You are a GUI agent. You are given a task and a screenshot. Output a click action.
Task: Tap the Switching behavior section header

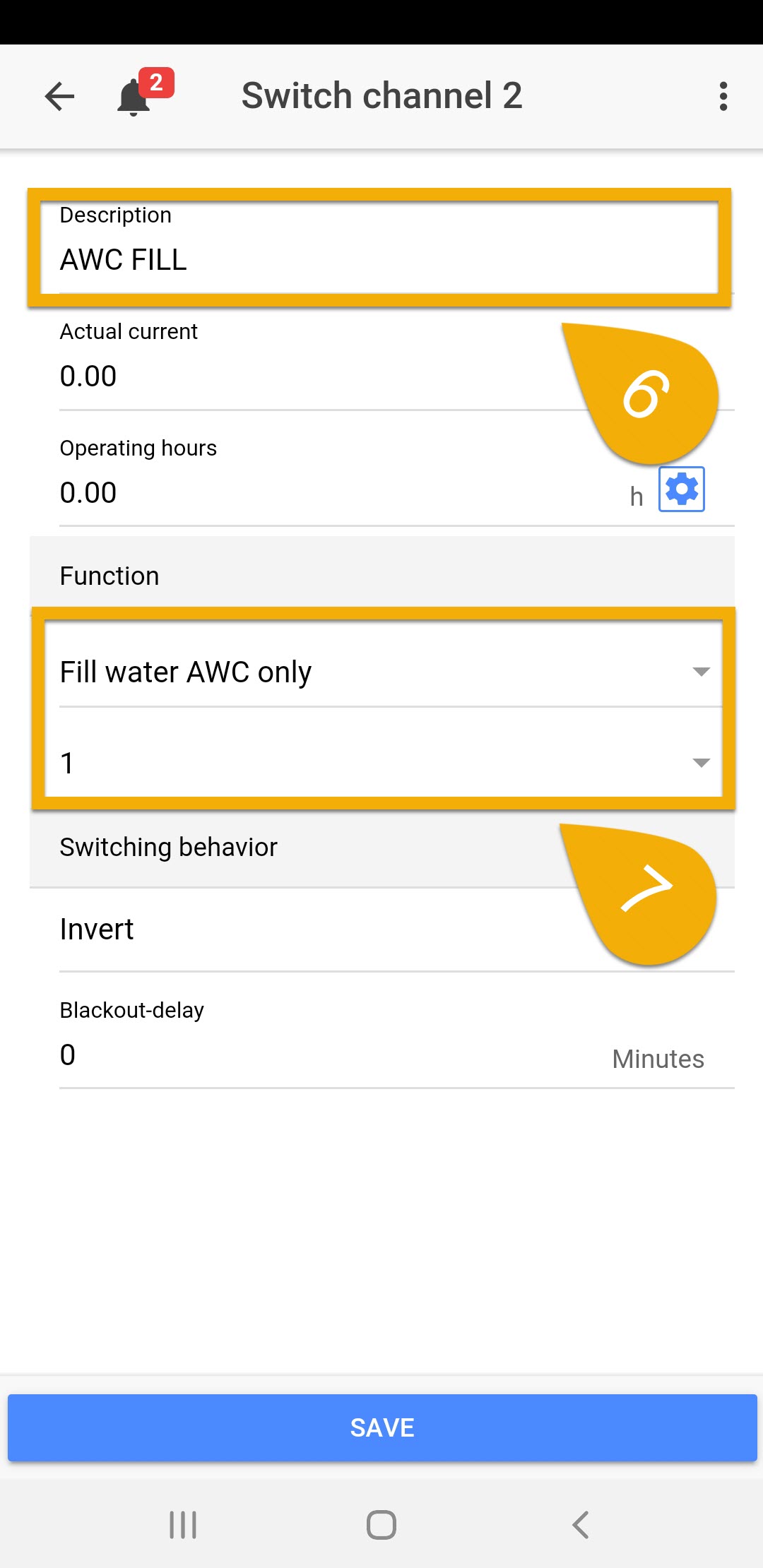168,847
